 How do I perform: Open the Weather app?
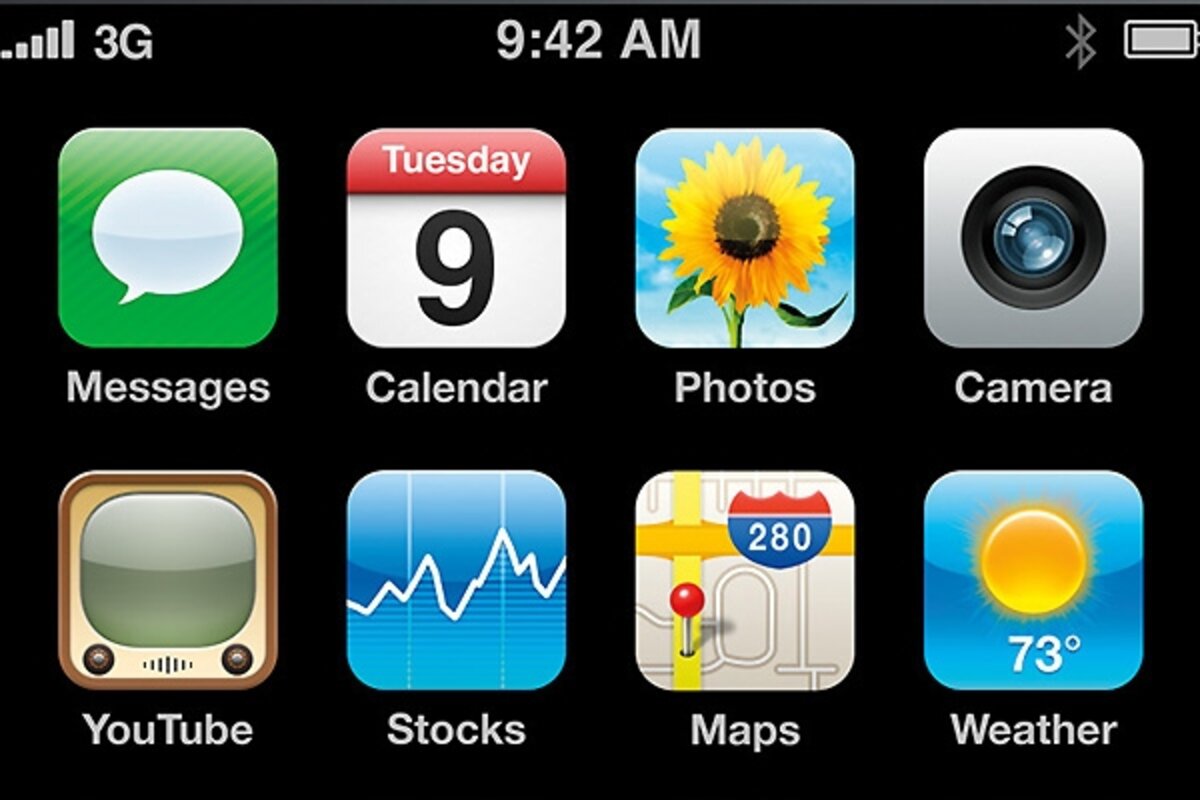(x=1033, y=580)
